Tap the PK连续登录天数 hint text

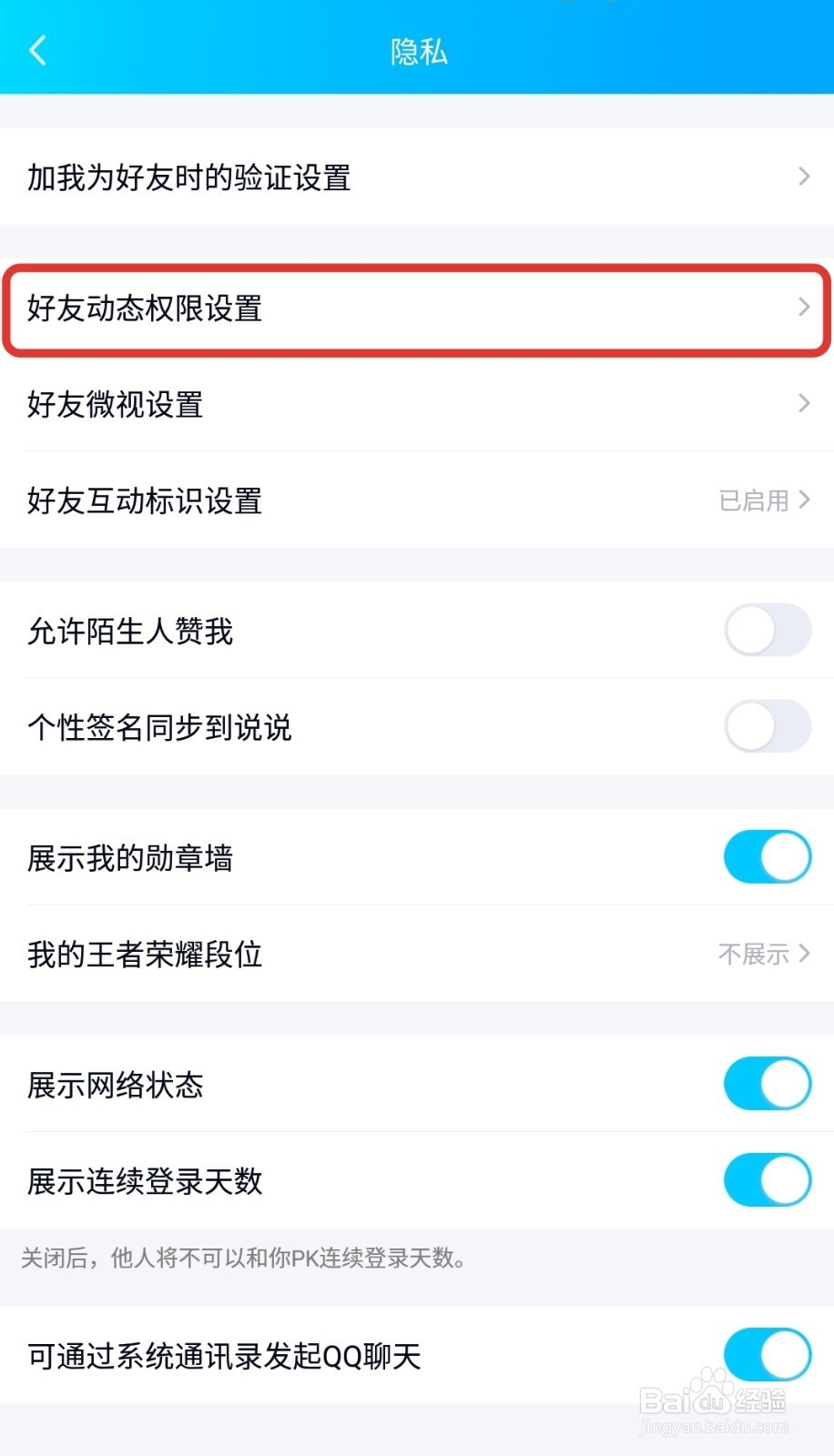pos(246,1260)
